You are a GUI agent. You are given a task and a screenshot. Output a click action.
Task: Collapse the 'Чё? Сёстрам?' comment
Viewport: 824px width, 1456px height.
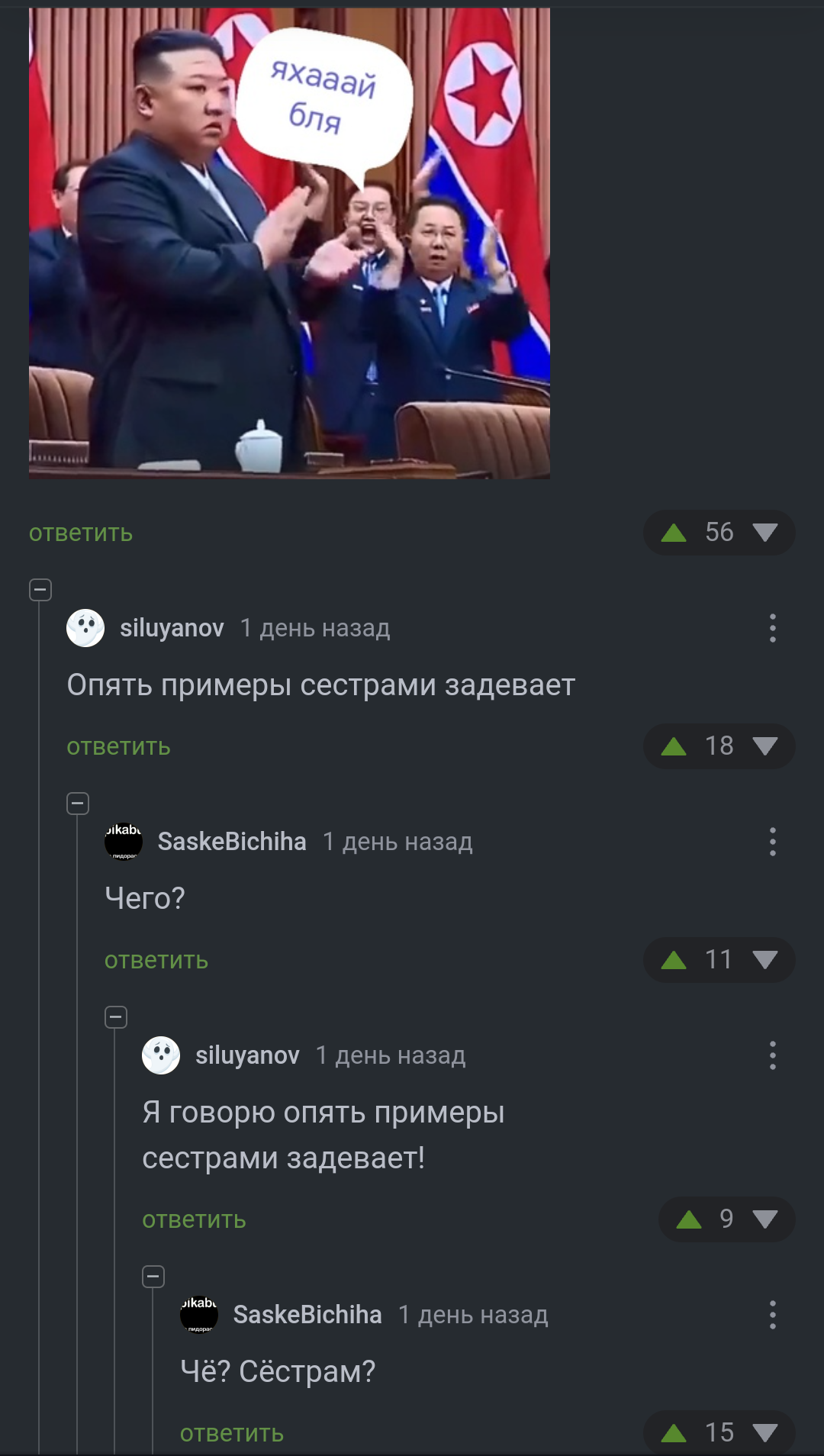click(x=153, y=1277)
